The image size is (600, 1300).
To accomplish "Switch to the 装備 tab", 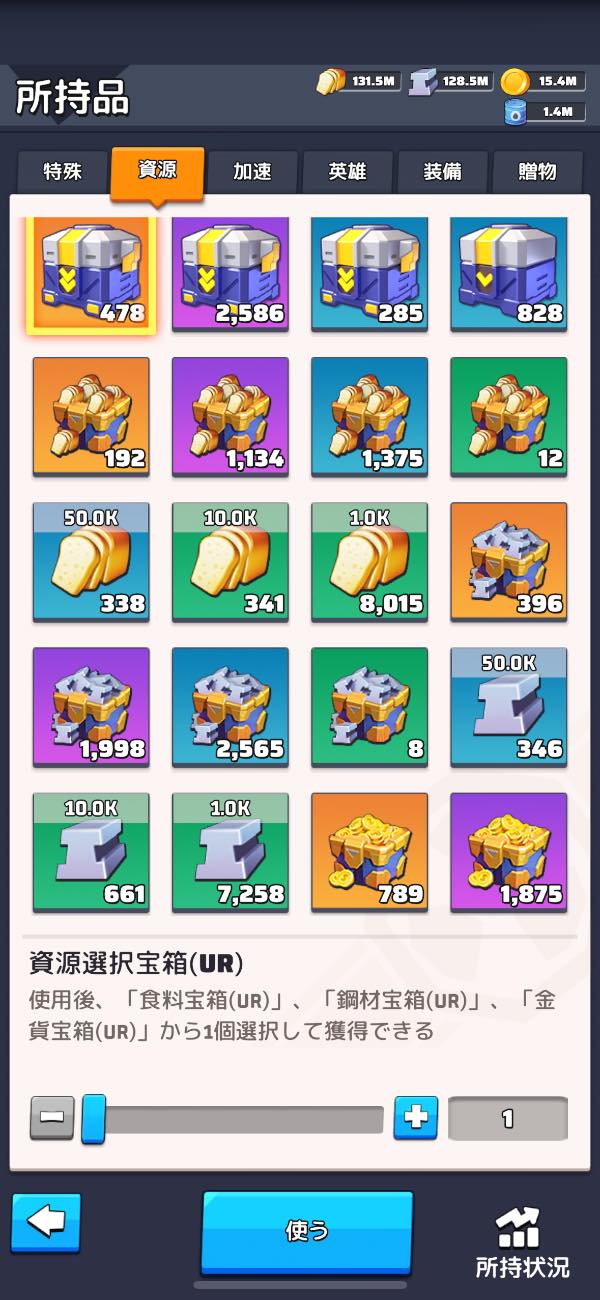I will [442, 172].
